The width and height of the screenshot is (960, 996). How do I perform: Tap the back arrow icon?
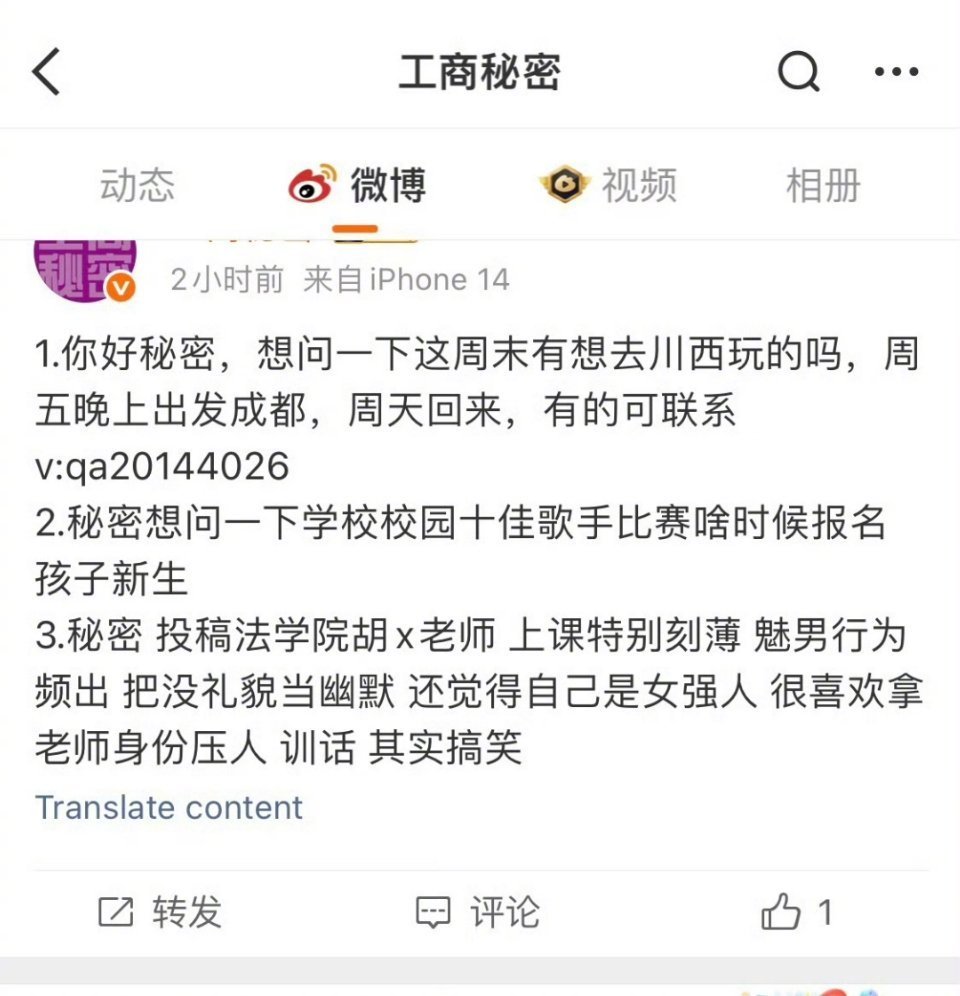[47, 70]
